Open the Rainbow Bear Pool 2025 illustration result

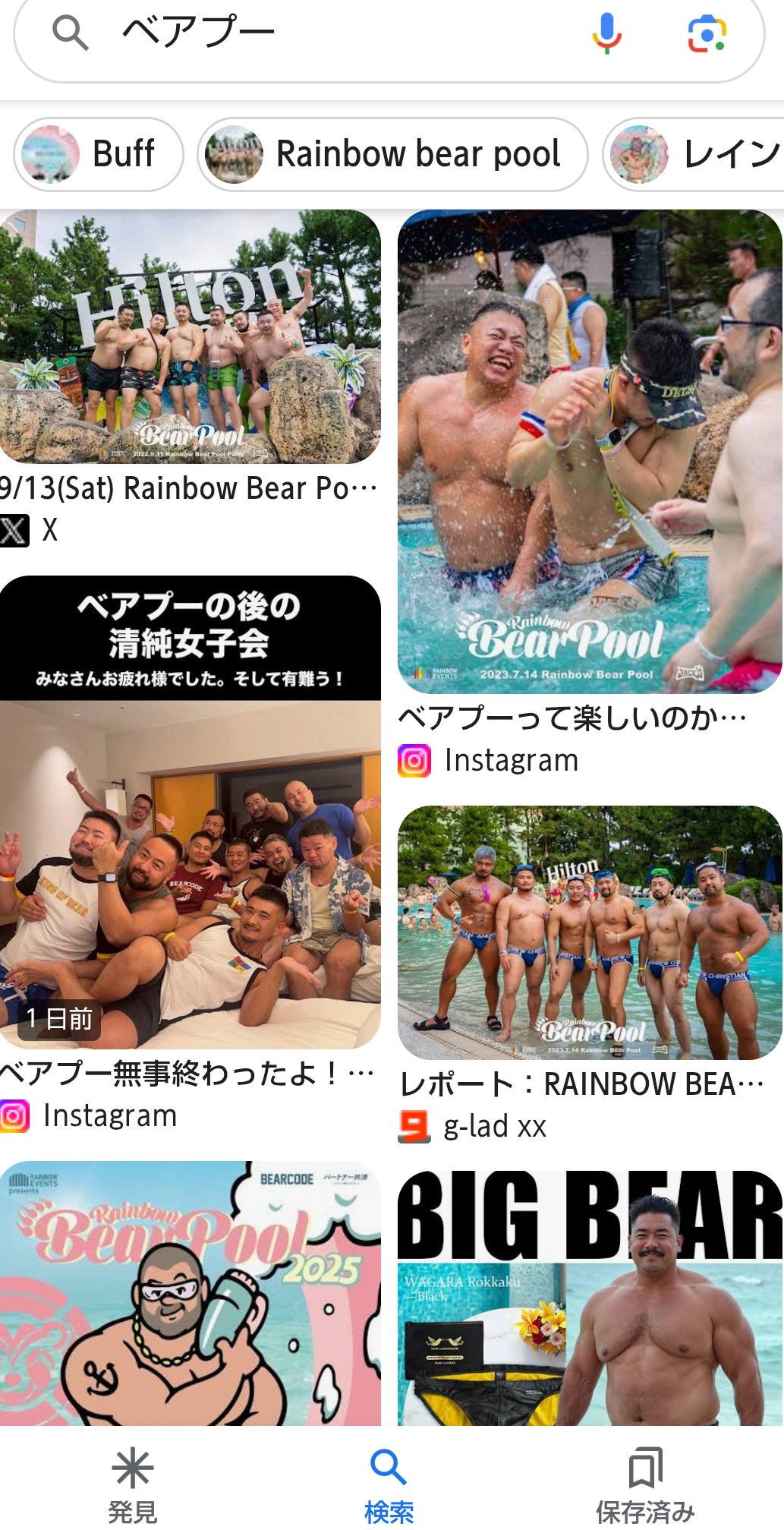190,1293
